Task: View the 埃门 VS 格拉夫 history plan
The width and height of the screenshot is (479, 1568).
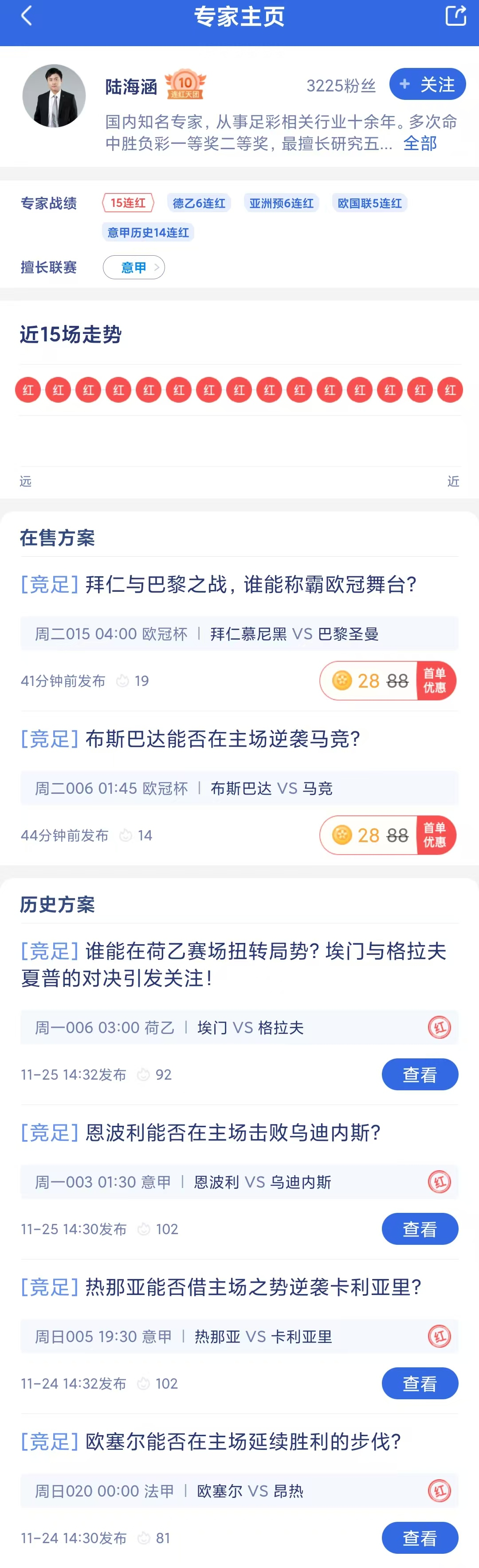Action: tap(420, 1074)
